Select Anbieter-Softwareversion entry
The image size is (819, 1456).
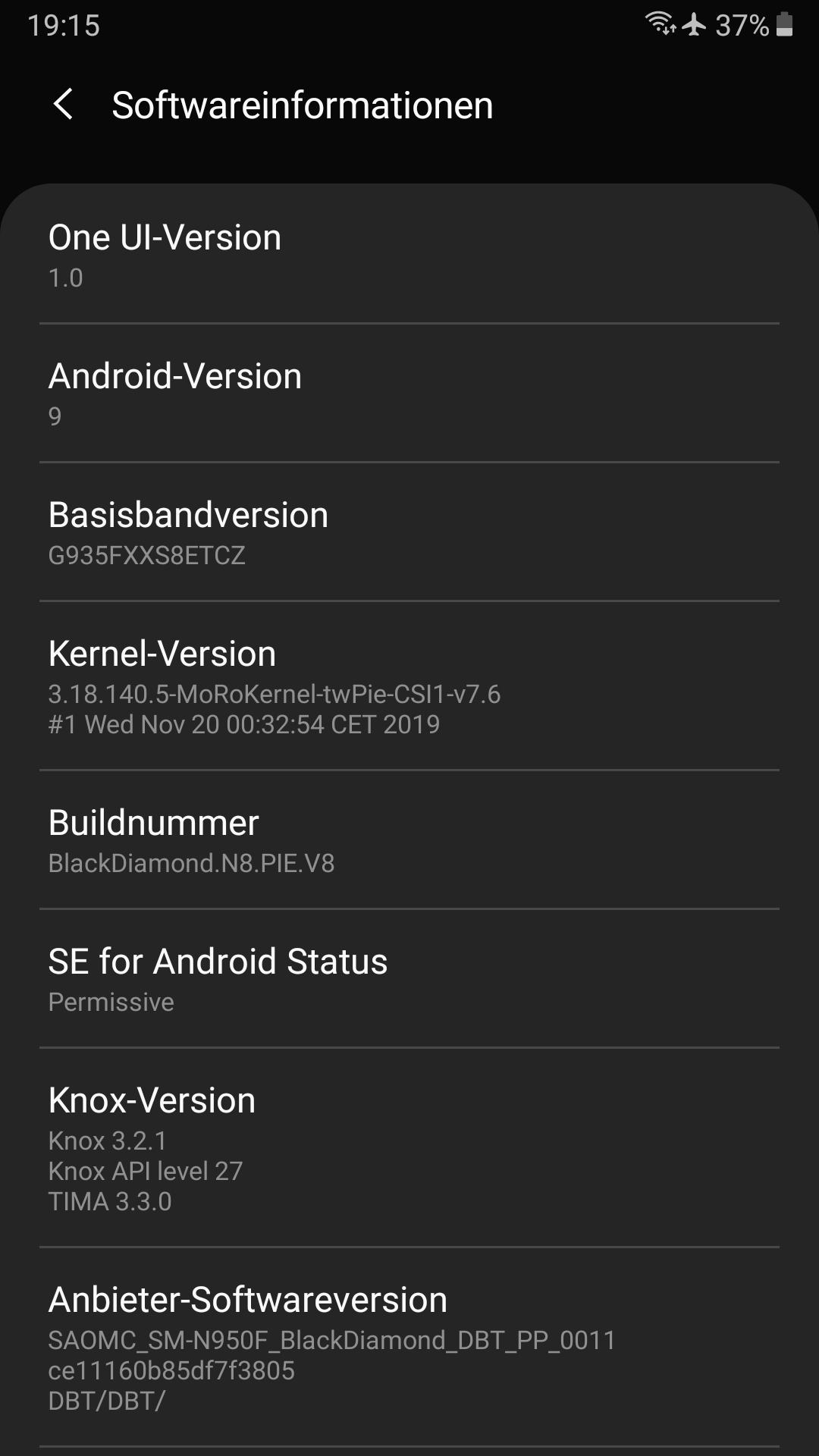pyautogui.click(x=409, y=1348)
